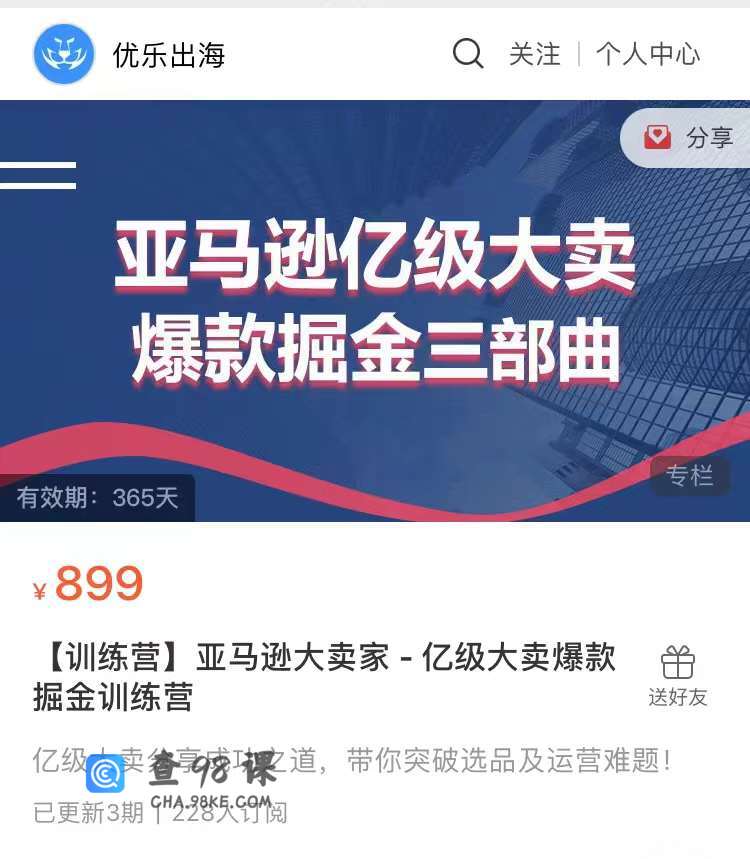Open the 亚马逊亿级大卖 course banner
750x859 pixels.
coord(375,310)
